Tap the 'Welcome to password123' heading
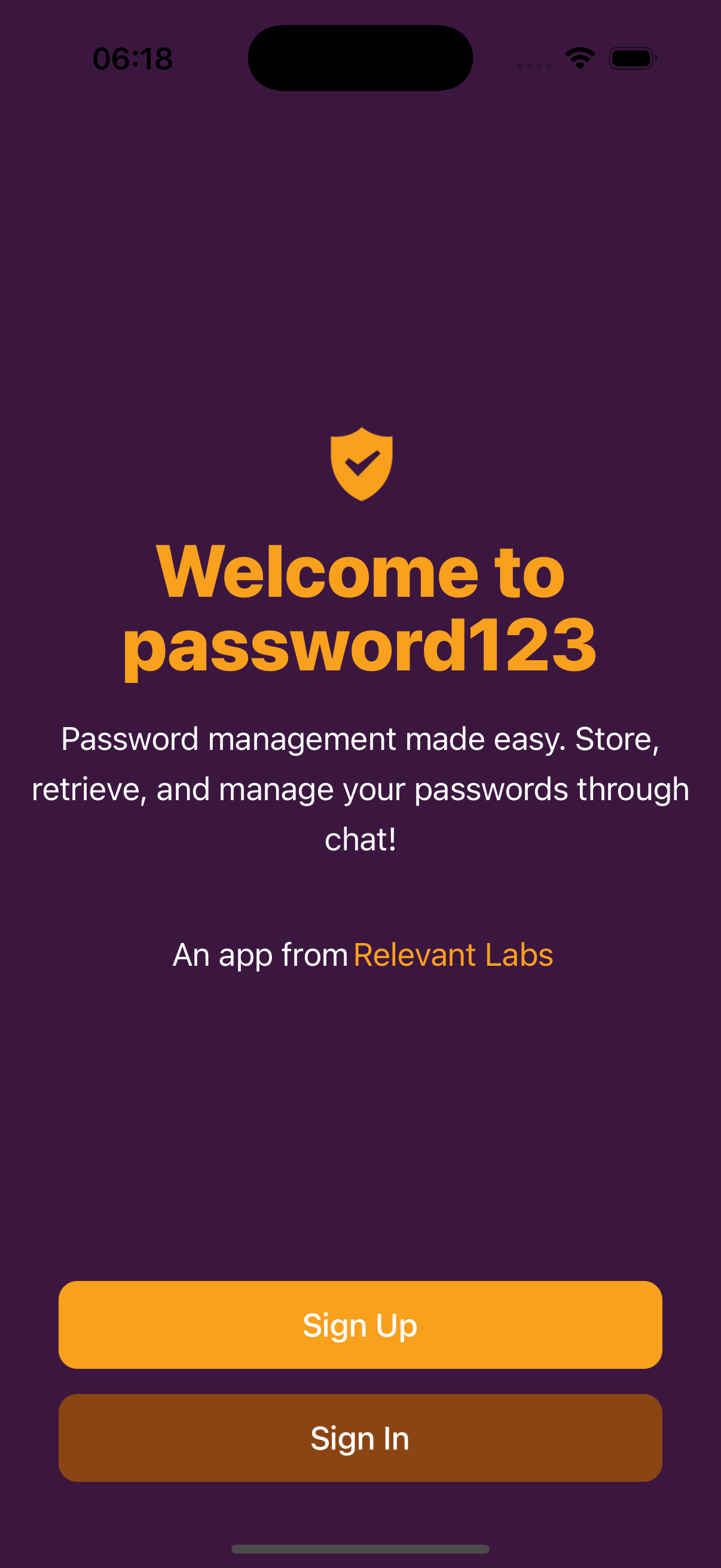Screen dimensions: 721x1568 (x=360, y=609)
